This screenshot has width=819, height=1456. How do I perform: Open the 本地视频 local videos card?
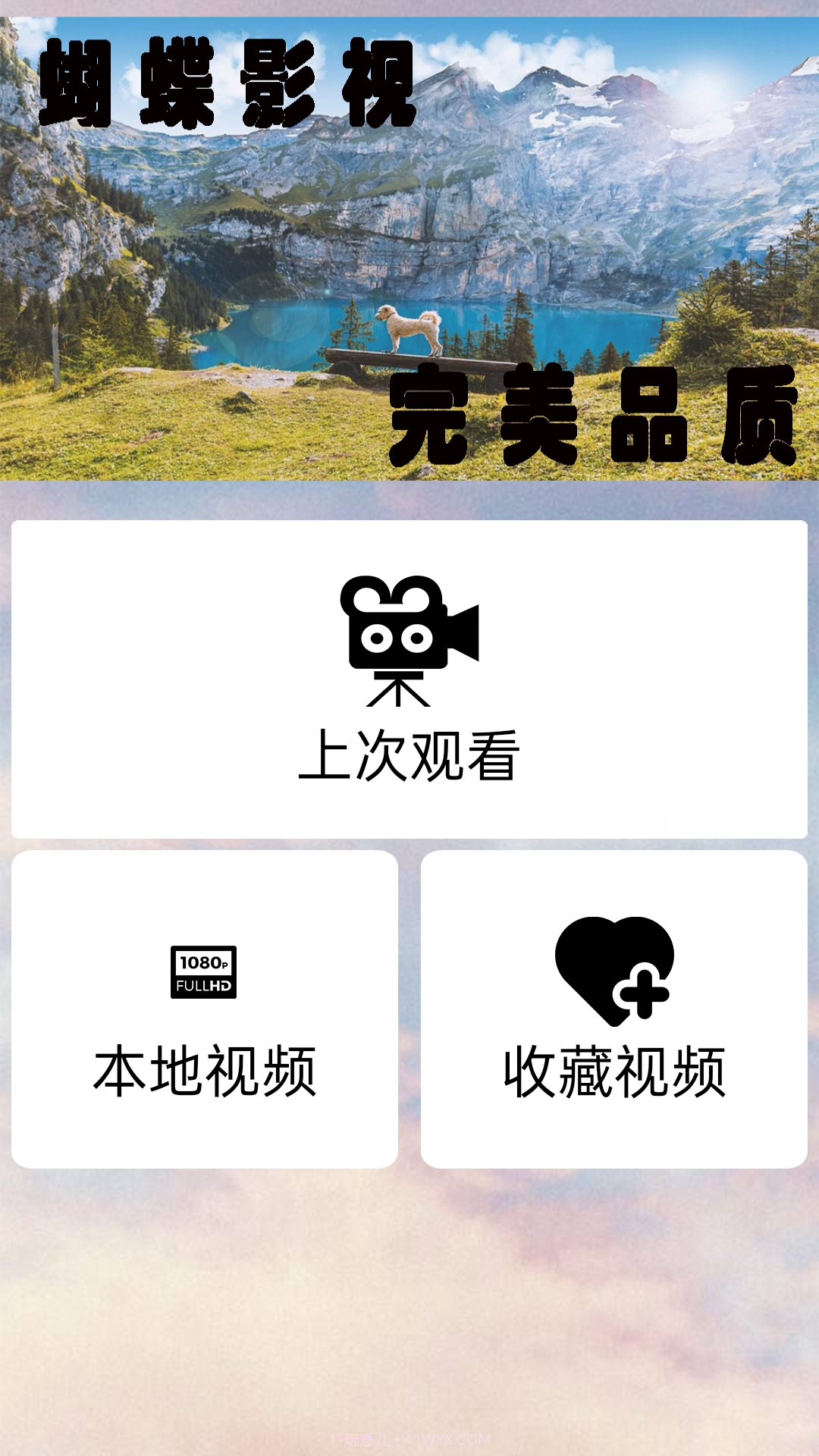tap(205, 1009)
